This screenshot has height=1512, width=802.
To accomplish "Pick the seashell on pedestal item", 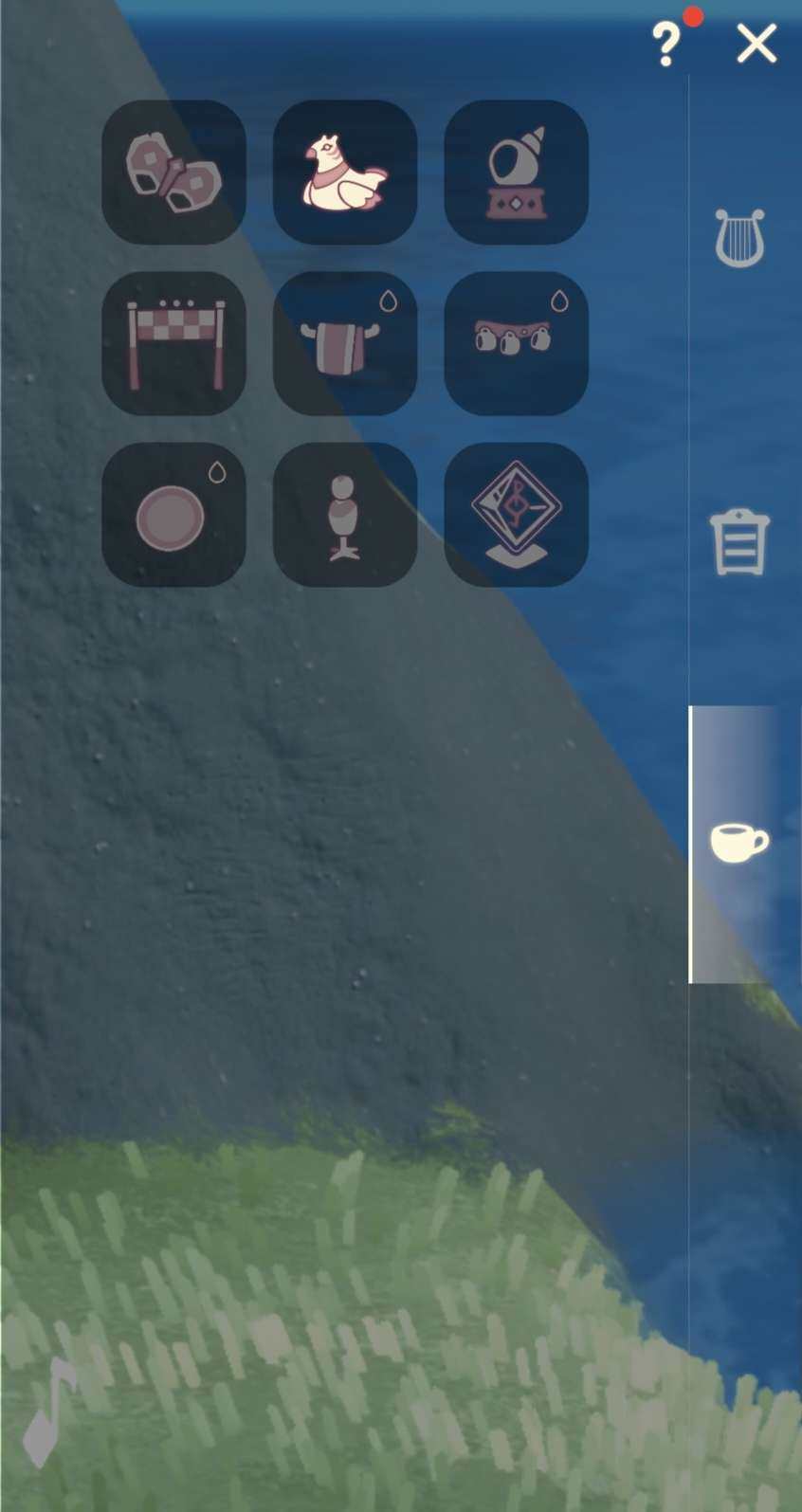I will (517, 172).
